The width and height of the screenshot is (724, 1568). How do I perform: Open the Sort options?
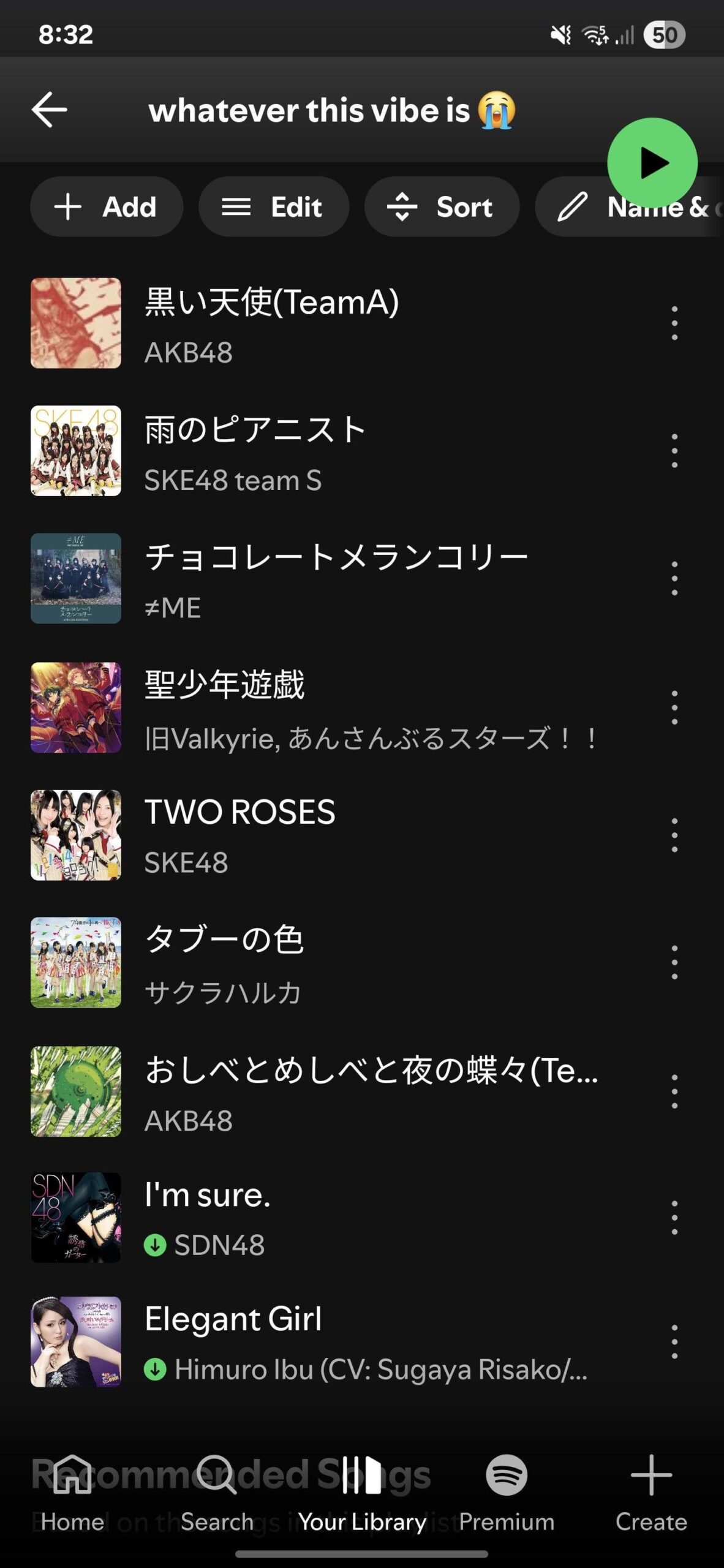pyautogui.click(x=441, y=207)
